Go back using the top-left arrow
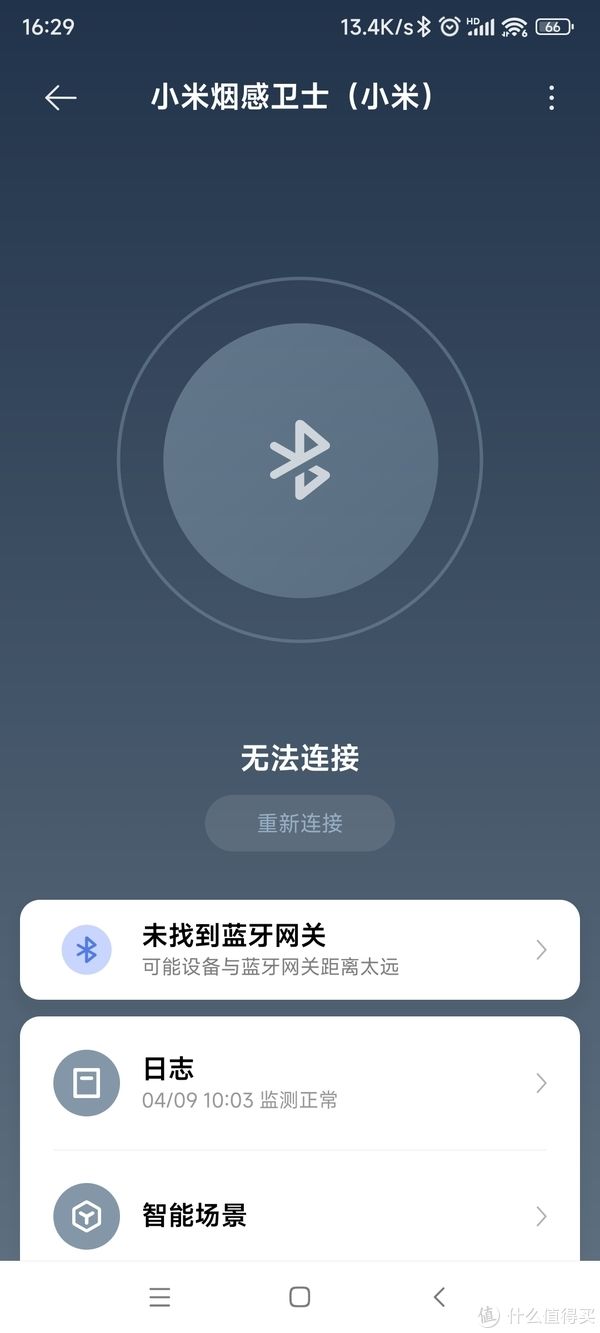 click(x=61, y=97)
